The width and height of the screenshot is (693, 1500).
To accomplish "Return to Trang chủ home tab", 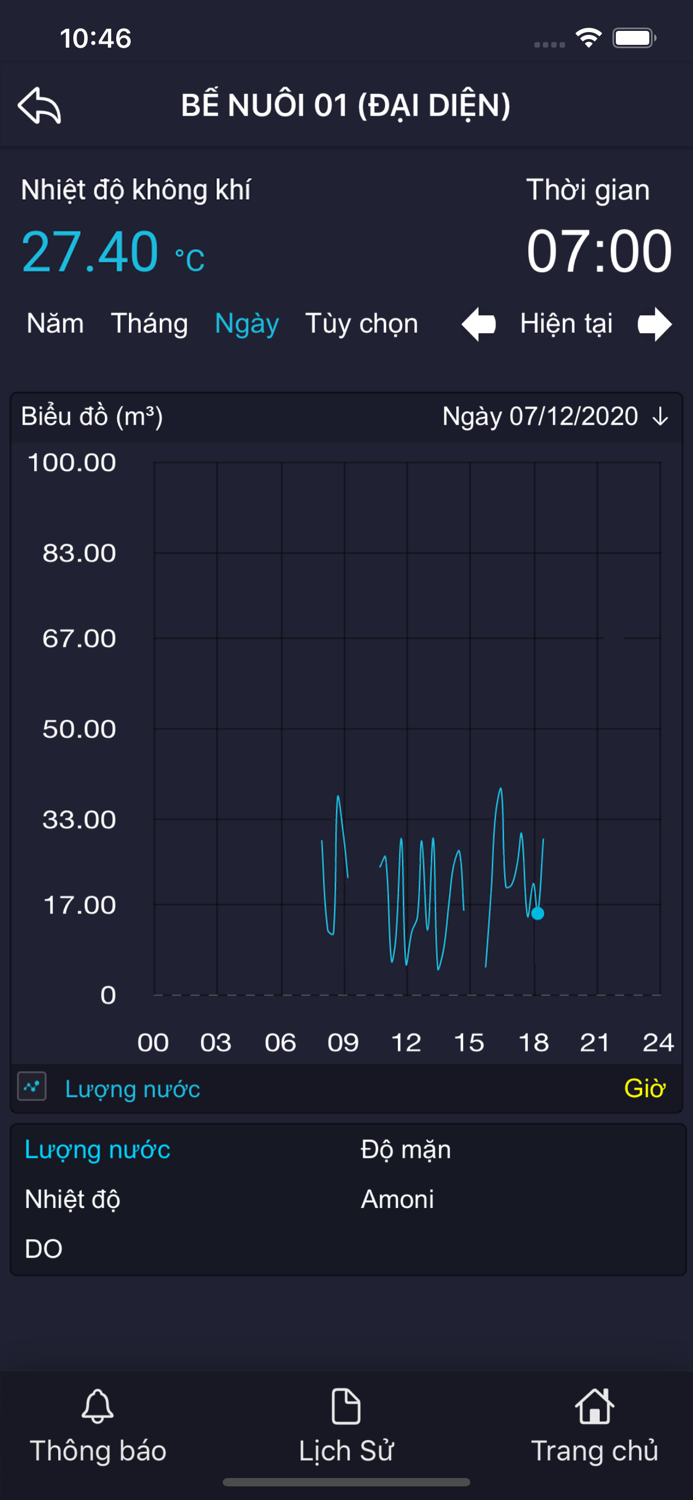I will 594,1427.
